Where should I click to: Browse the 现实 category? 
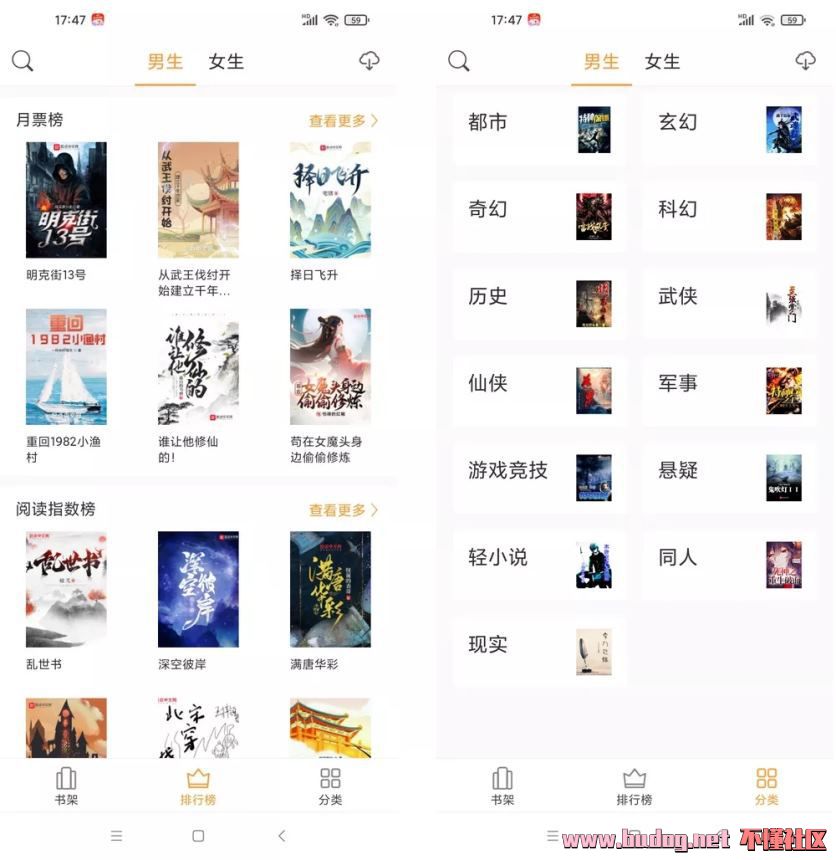coord(539,652)
